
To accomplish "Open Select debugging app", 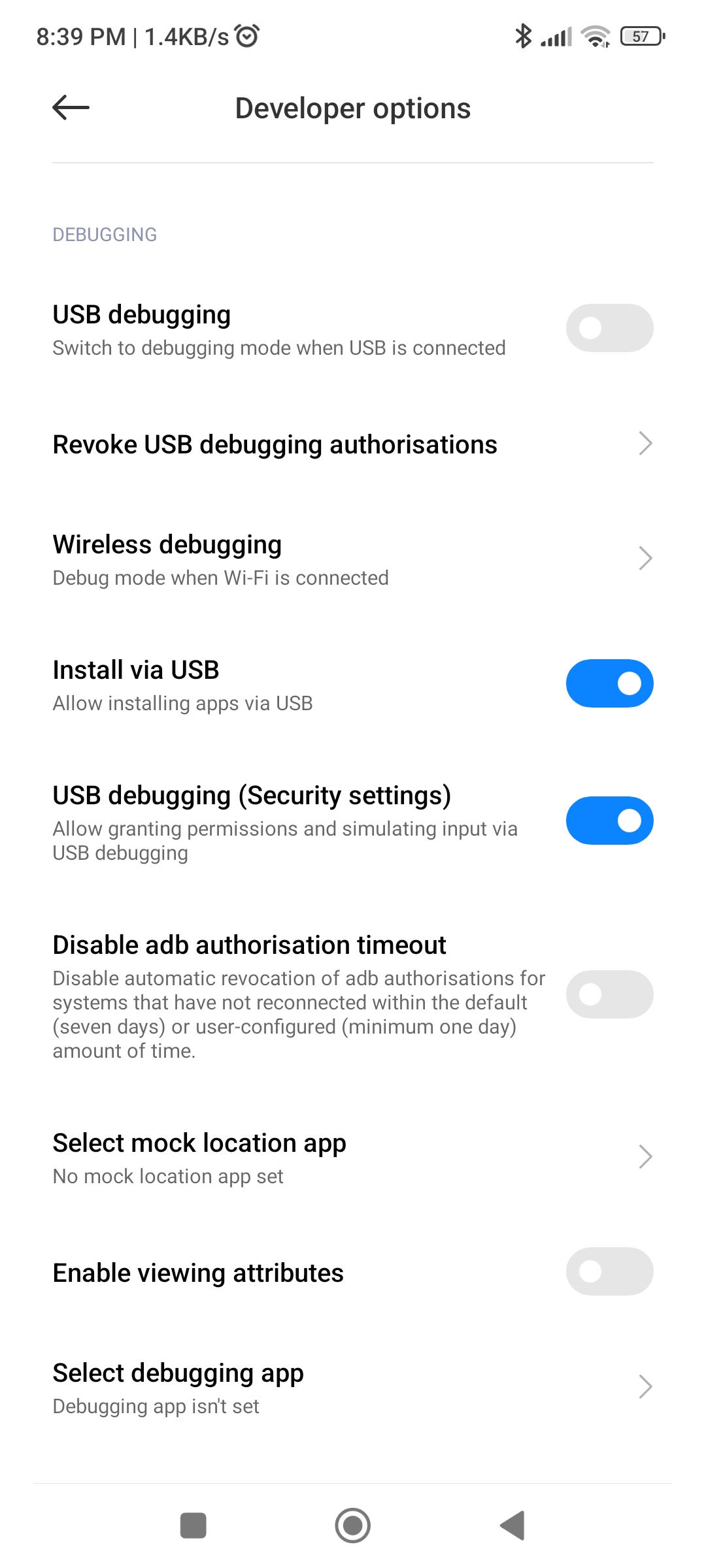I will pos(353,1388).
